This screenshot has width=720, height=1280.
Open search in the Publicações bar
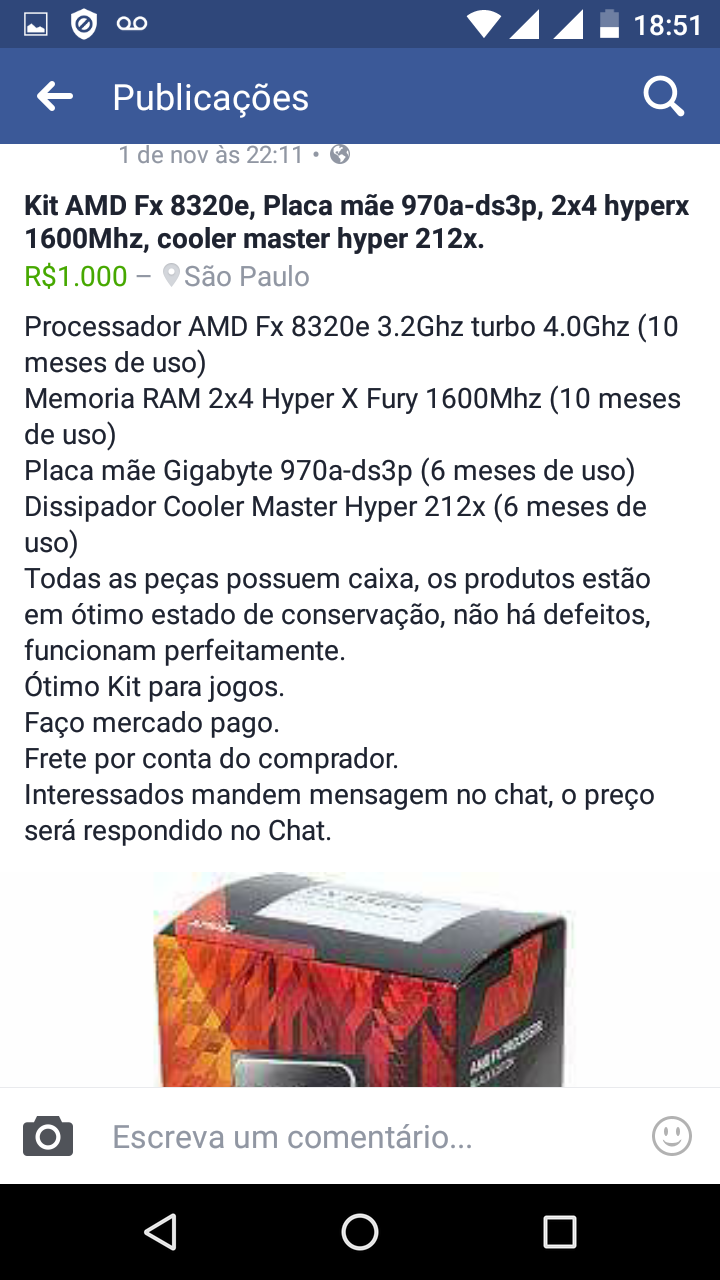click(x=663, y=97)
